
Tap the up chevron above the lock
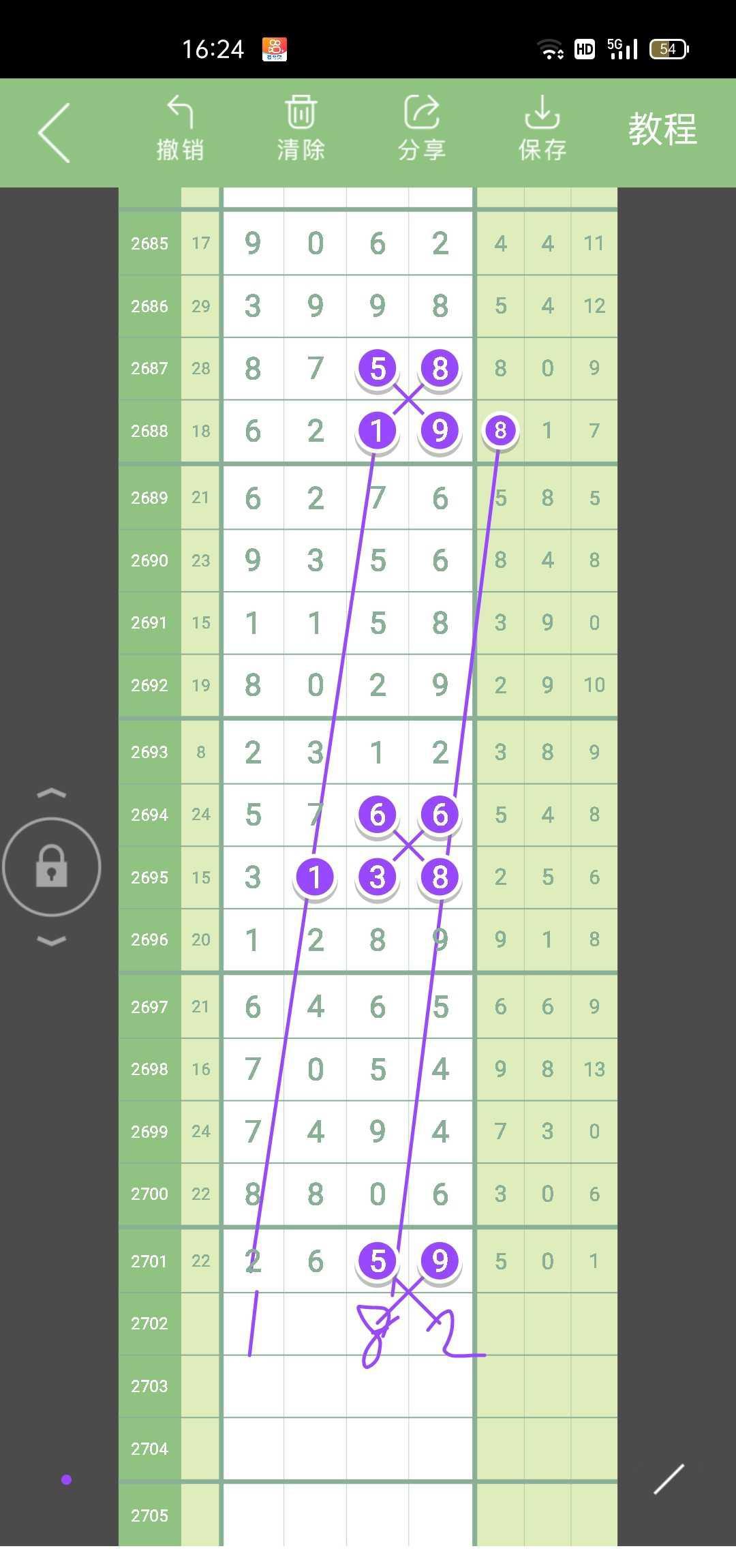pyautogui.click(x=52, y=793)
